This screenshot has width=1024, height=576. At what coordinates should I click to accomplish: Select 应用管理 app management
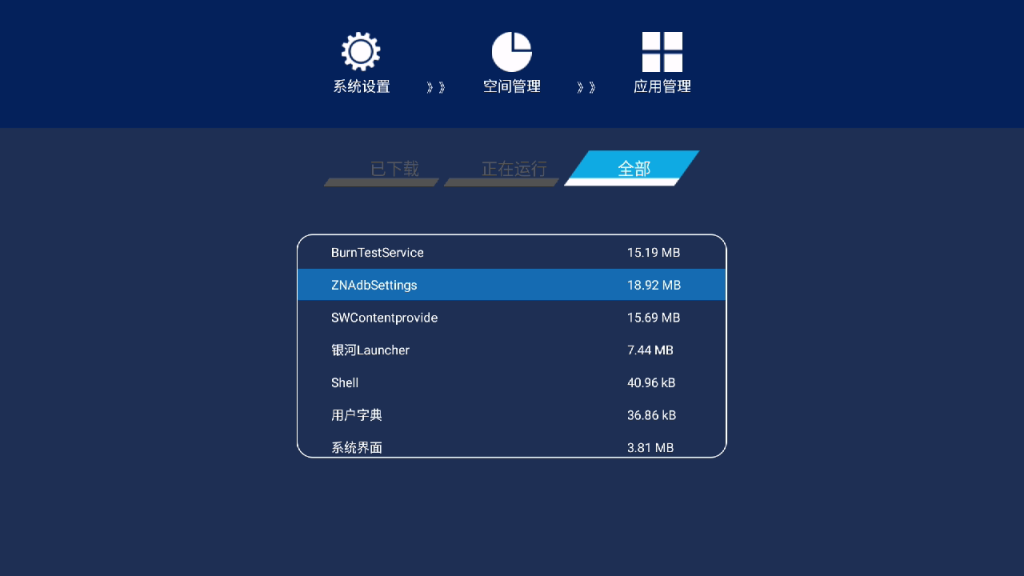662,63
